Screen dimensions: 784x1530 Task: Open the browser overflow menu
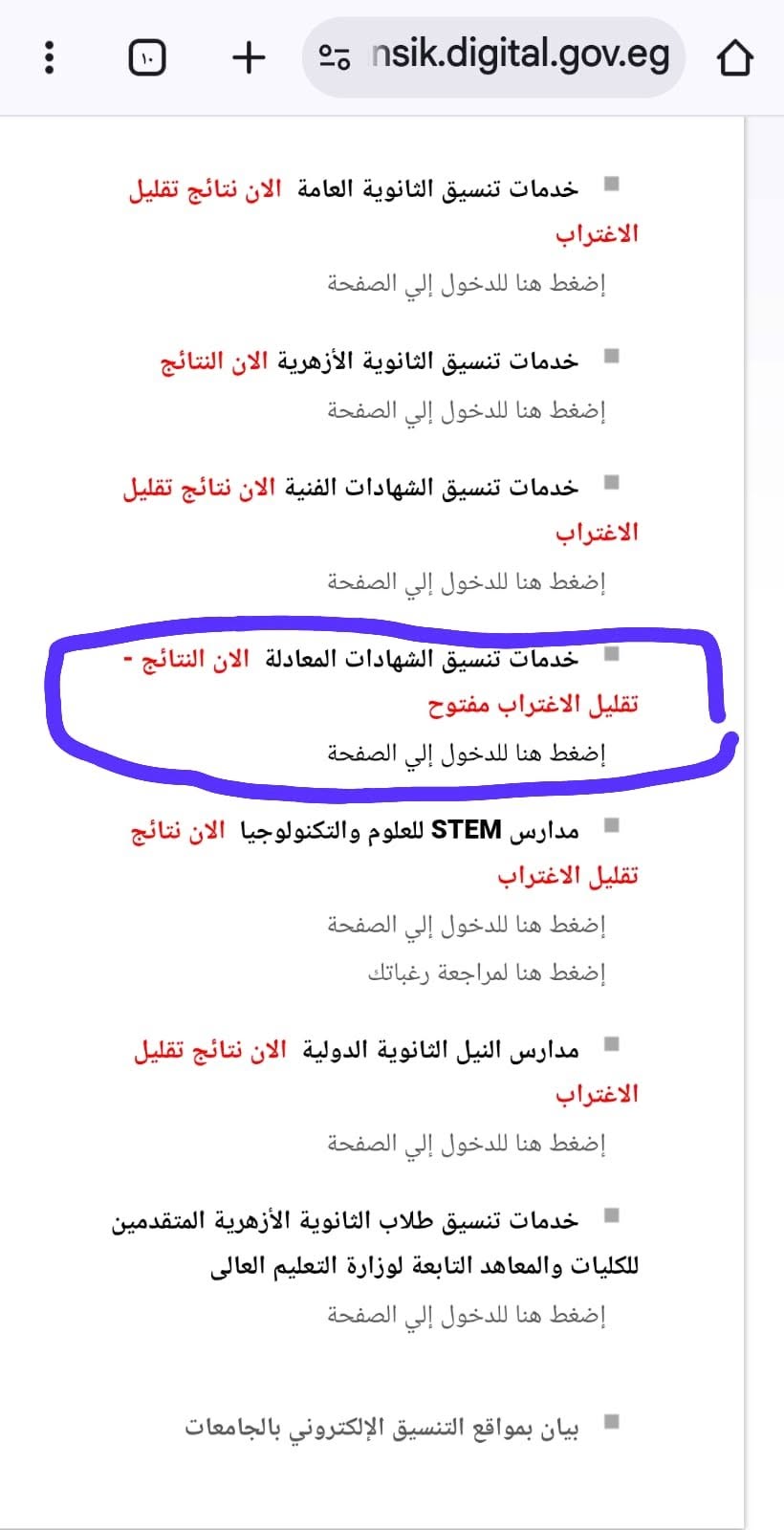coord(50,57)
